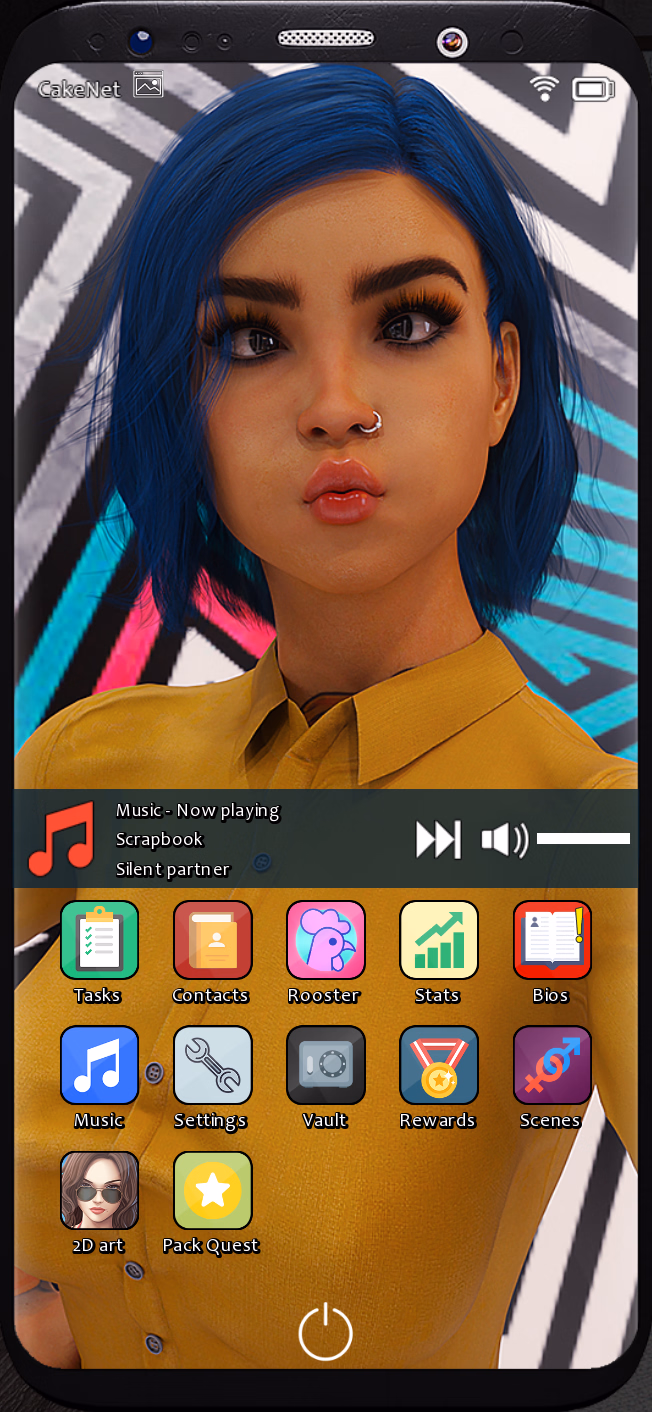The width and height of the screenshot is (652, 1412).
Task: Adjust the music volume slider
Action: pyautogui.click(x=583, y=839)
